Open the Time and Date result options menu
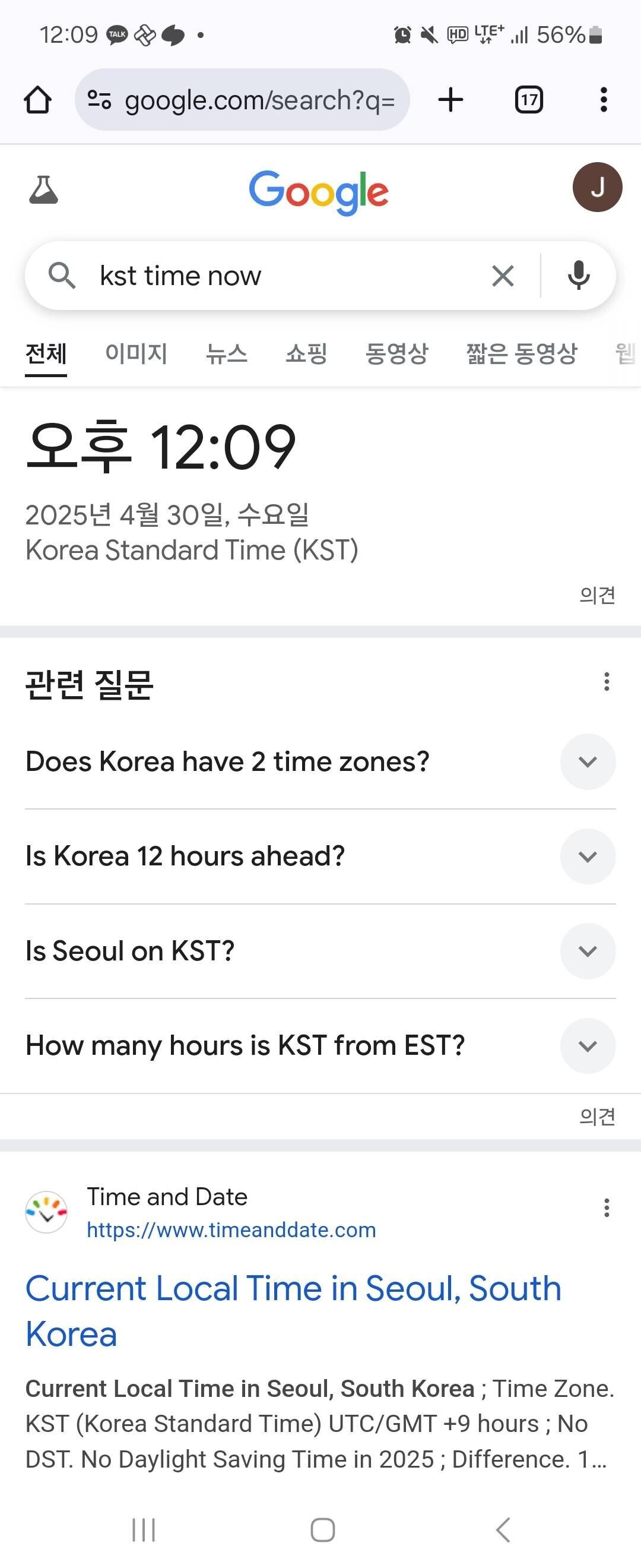This screenshot has width=641, height=1568. click(x=606, y=1209)
